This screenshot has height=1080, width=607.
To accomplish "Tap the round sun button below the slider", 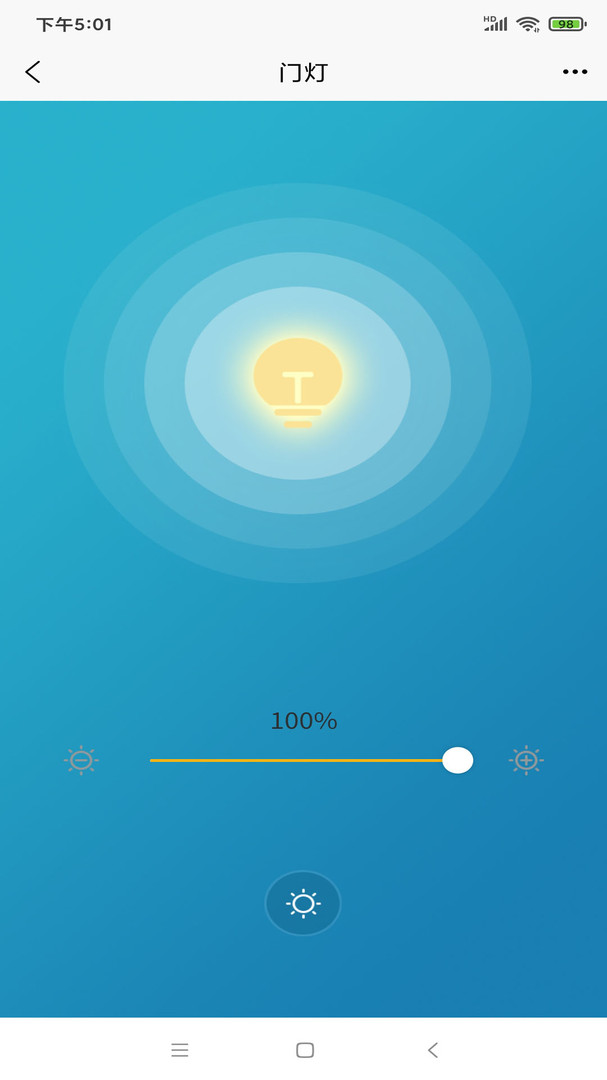I will click(x=303, y=904).
